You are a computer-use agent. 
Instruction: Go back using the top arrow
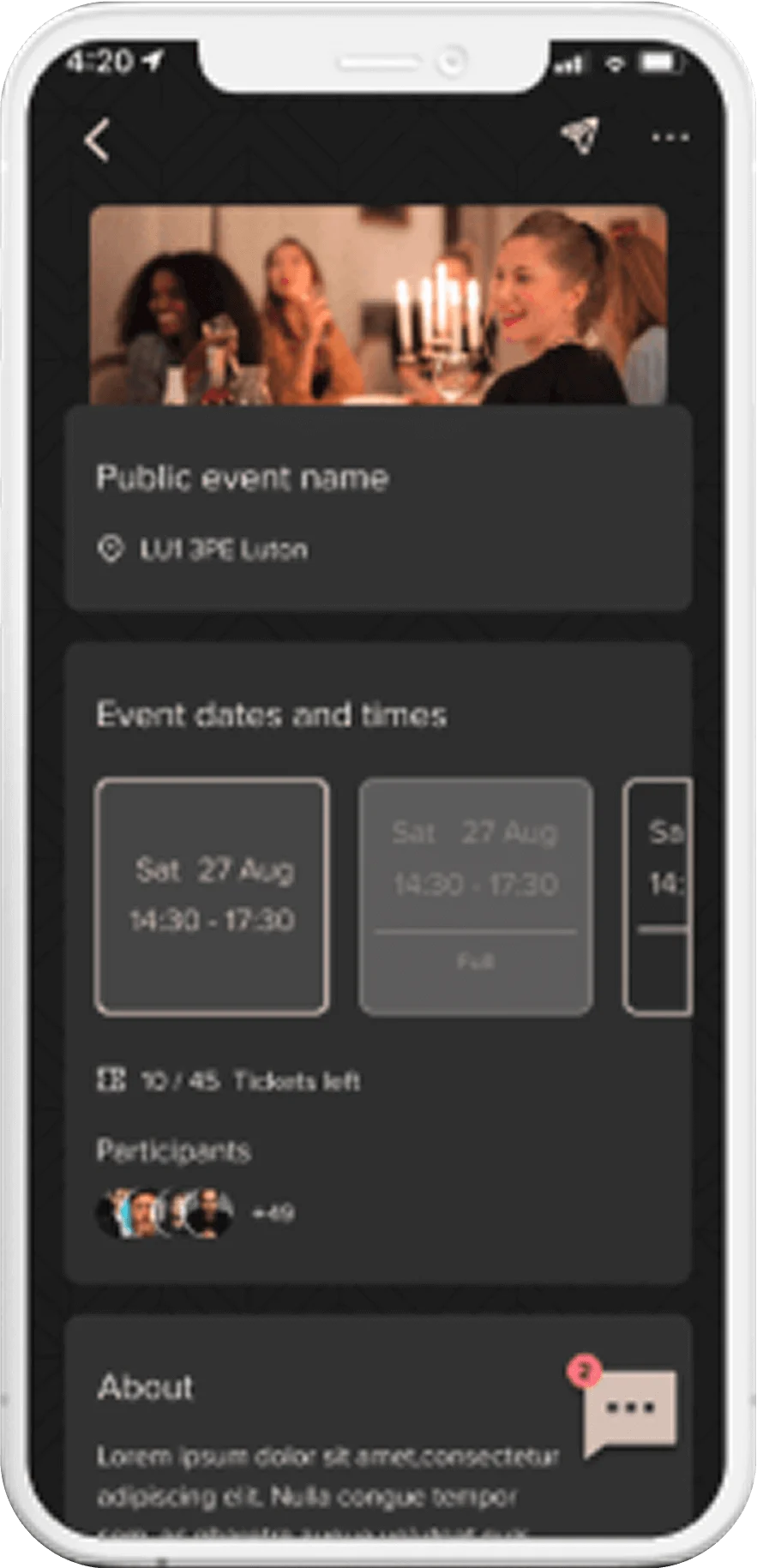pos(98,140)
